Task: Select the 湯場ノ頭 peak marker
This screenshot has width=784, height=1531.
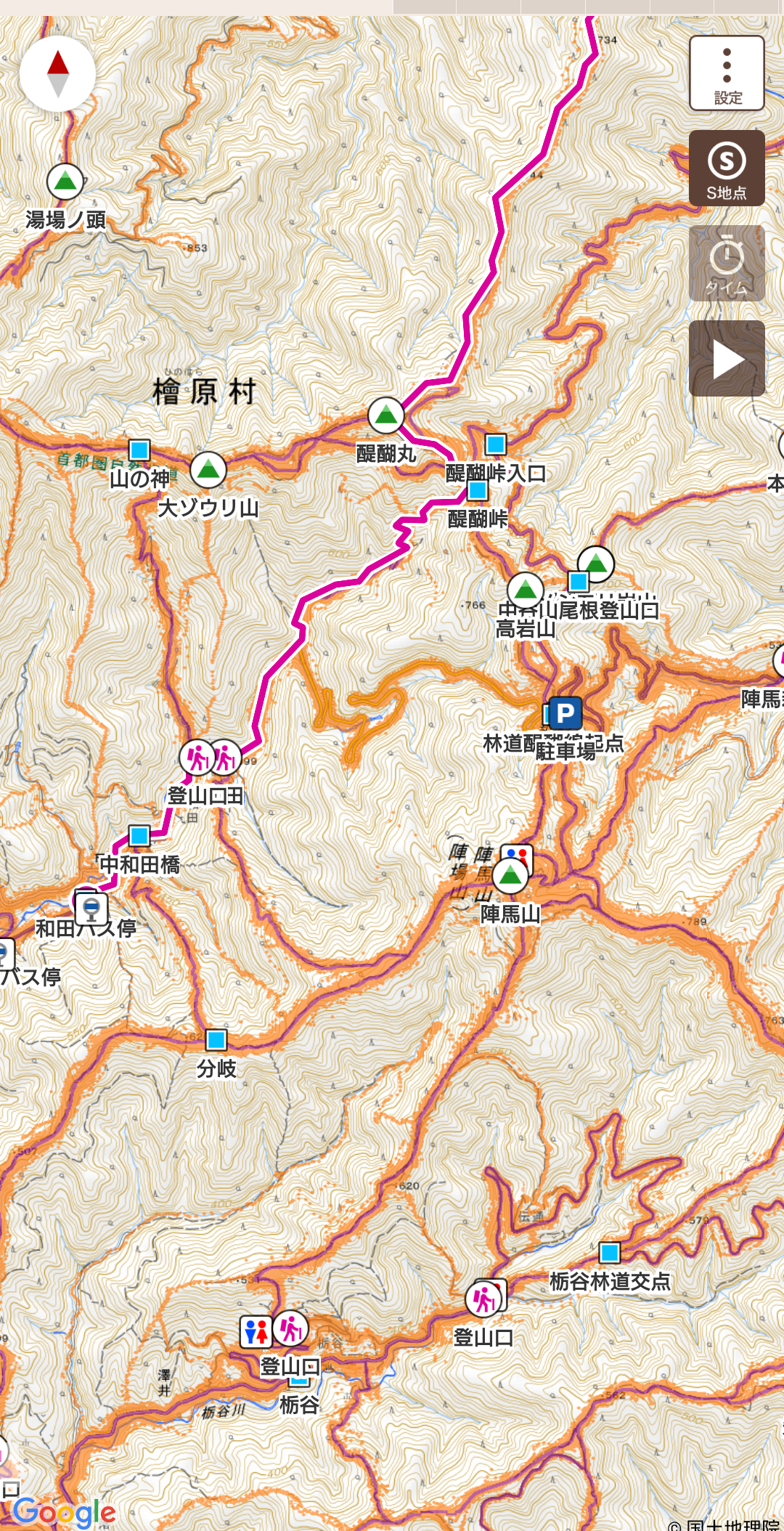Action: pos(65,182)
